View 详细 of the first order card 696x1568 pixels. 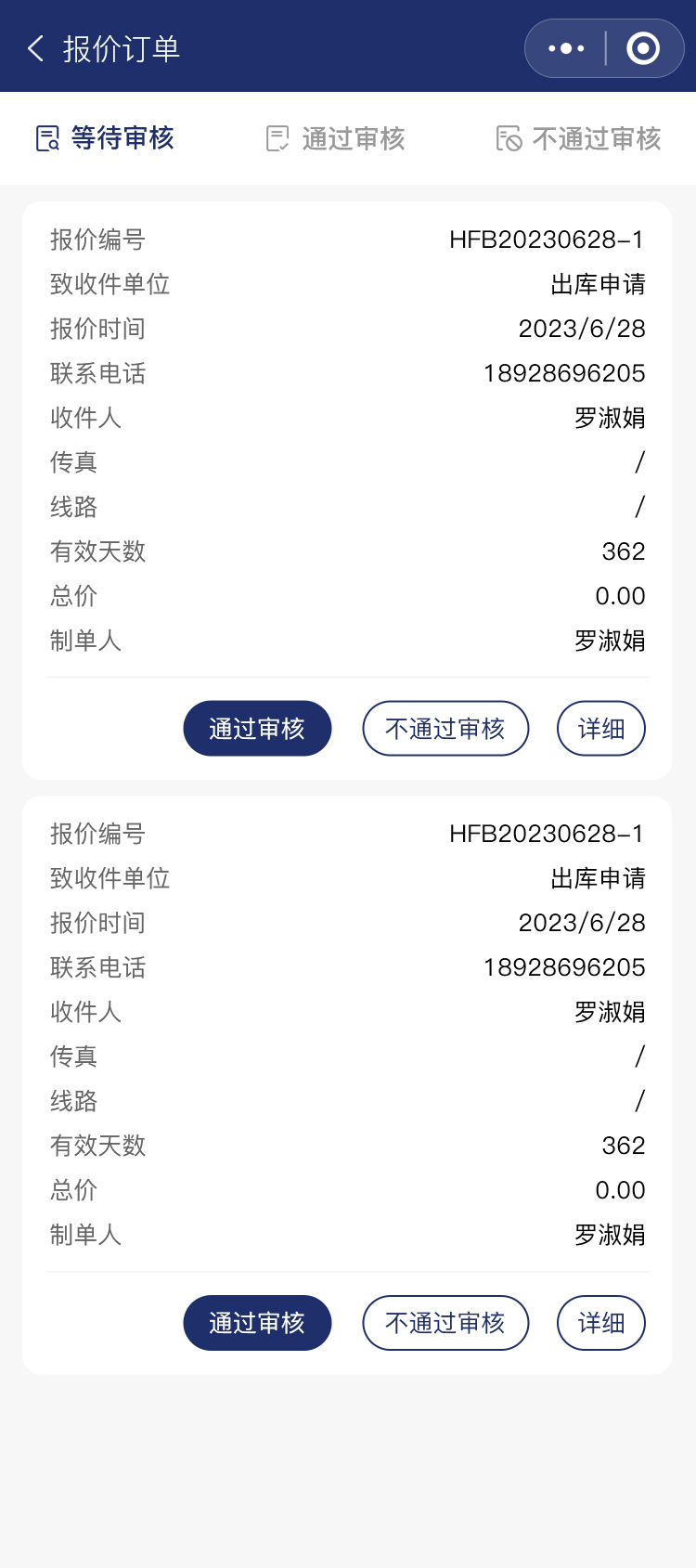tap(600, 729)
